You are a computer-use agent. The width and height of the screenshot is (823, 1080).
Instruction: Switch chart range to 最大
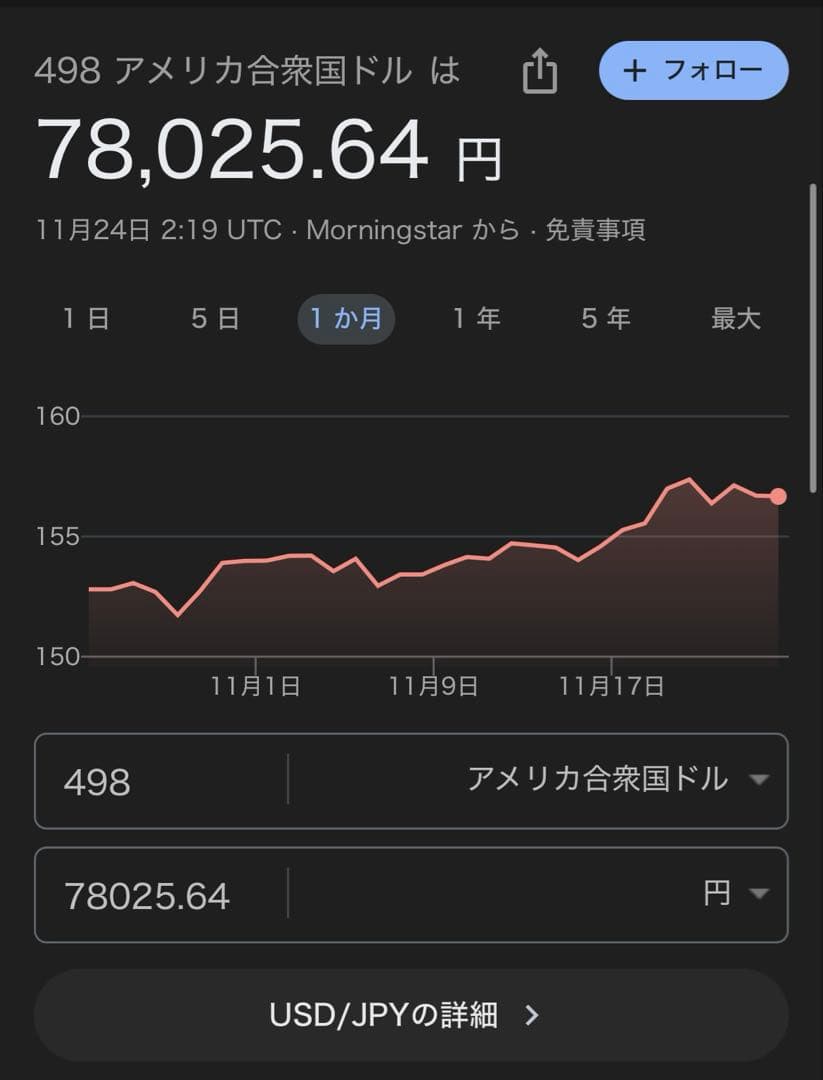pyautogui.click(x=735, y=319)
